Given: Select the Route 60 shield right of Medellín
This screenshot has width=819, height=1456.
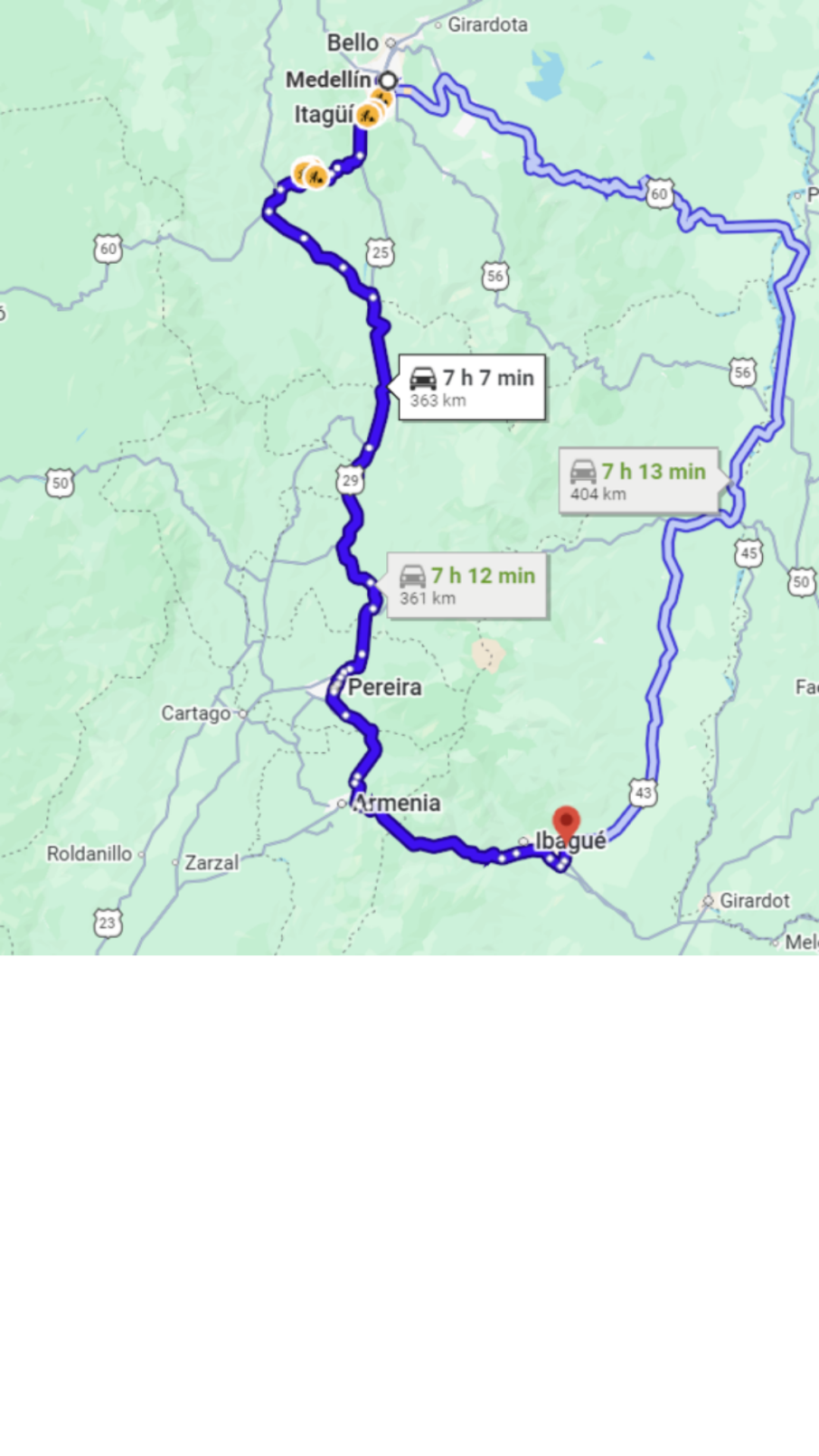Looking at the screenshot, I should click(x=661, y=193).
